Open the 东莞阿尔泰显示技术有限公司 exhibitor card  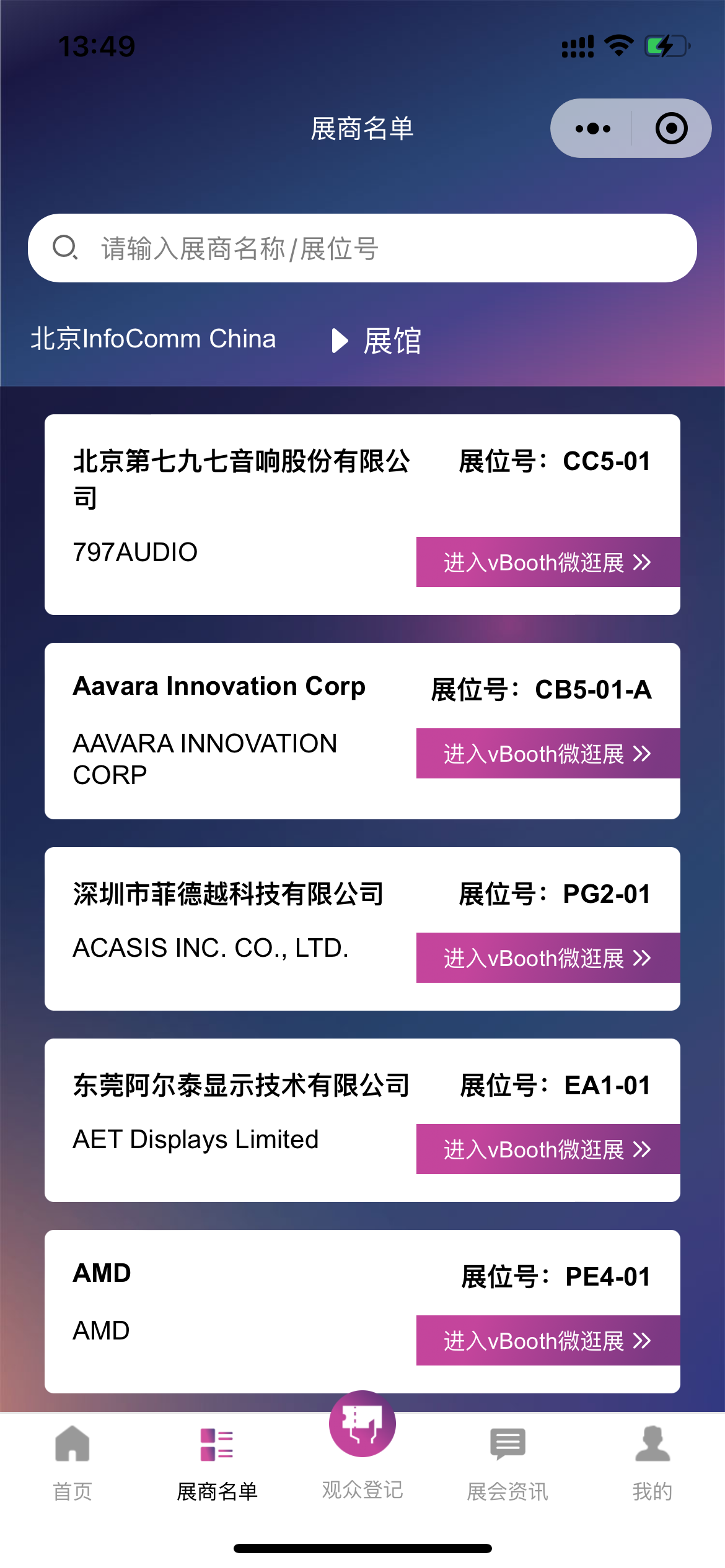(x=242, y=1086)
